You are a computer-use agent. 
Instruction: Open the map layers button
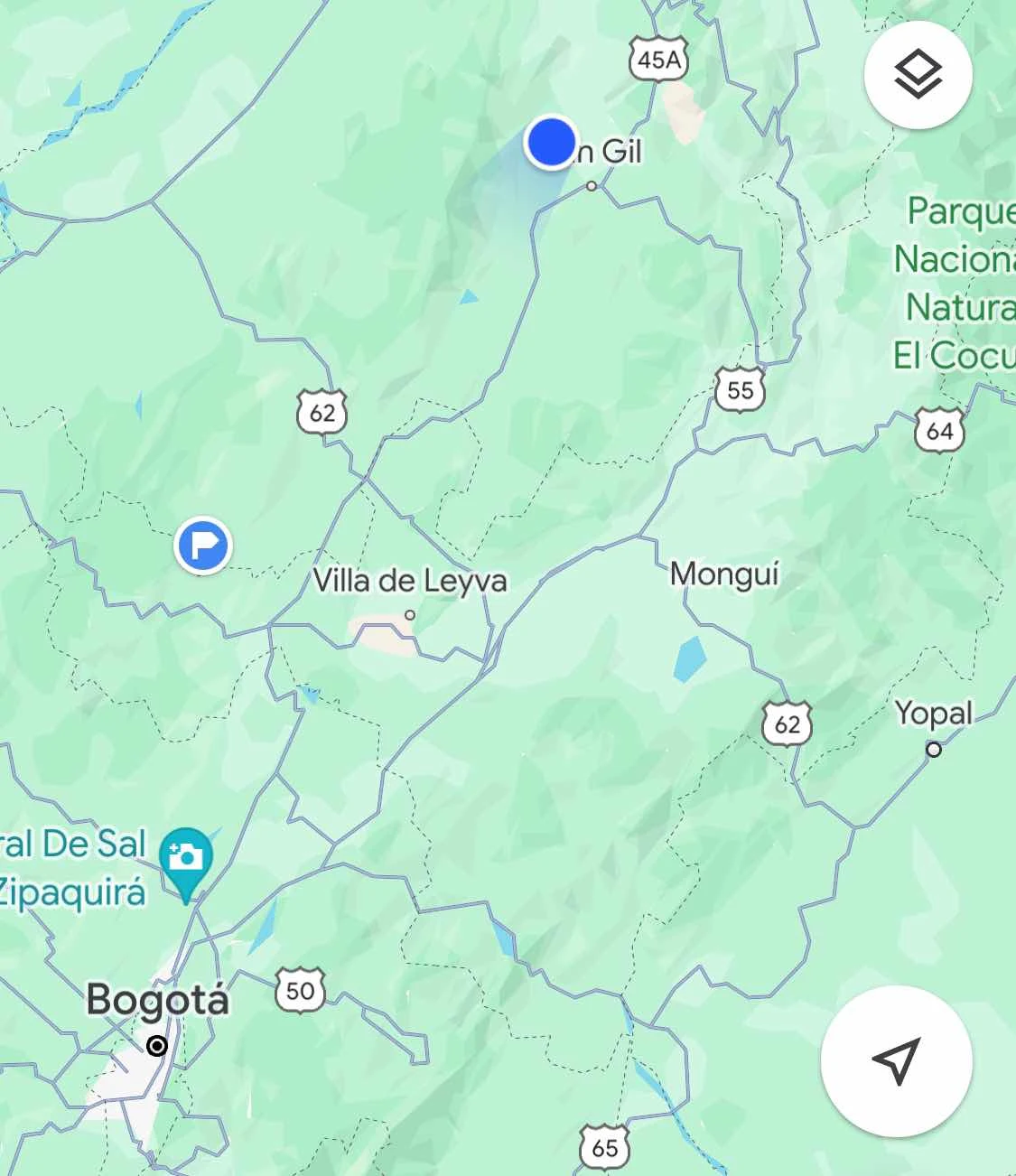(x=918, y=74)
